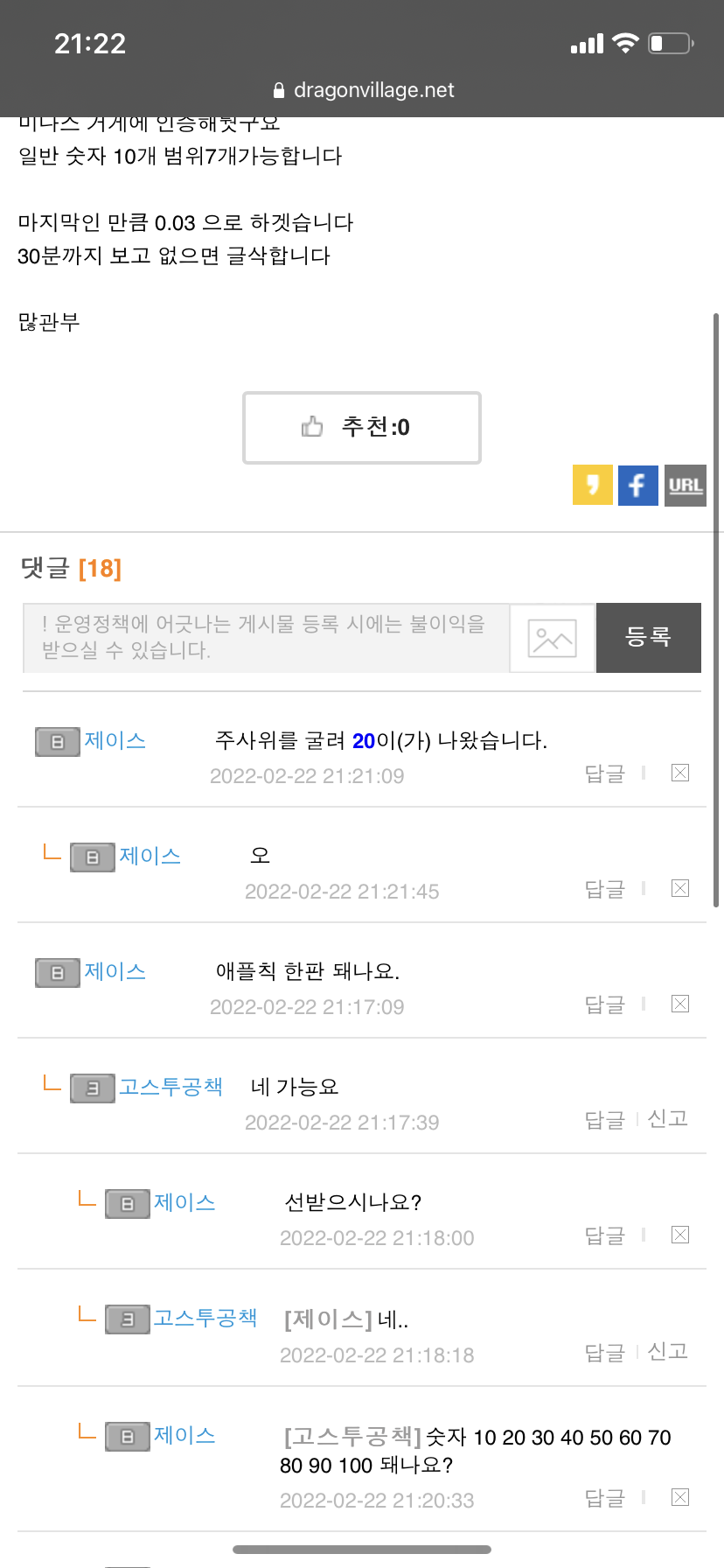Image resolution: width=724 pixels, height=1568 pixels.
Task: Delete the dice roll comment
Action: 680,773
